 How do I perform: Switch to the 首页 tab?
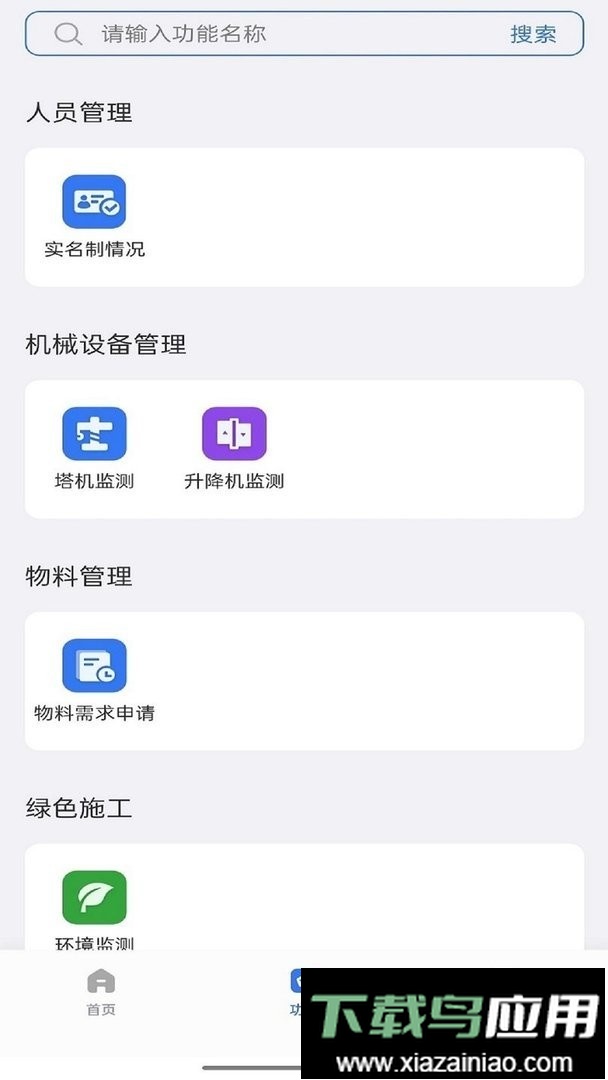(101, 992)
